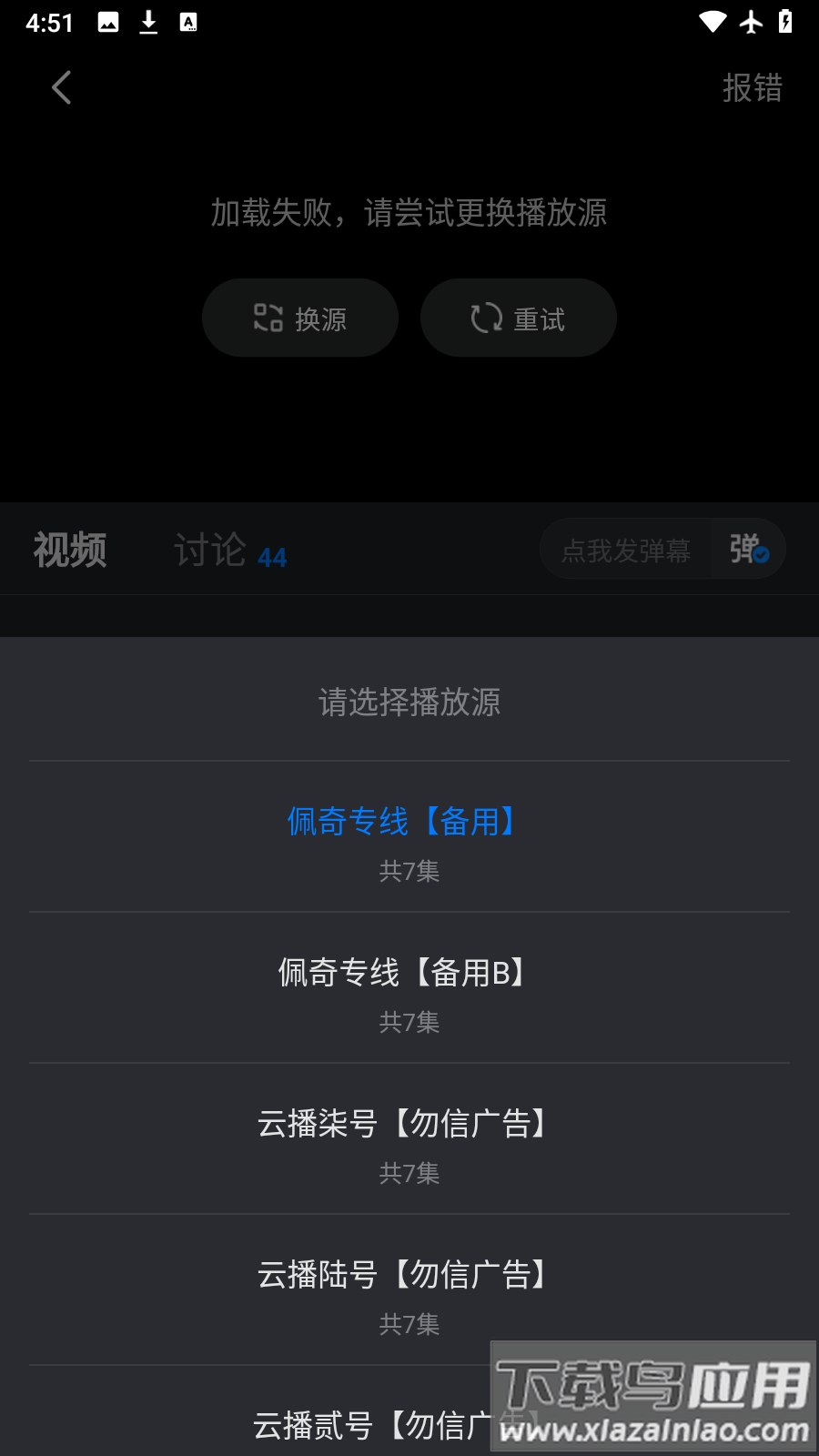Switch to the 视频 tab
This screenshot has height=1456, width=819.
[69, 548]
